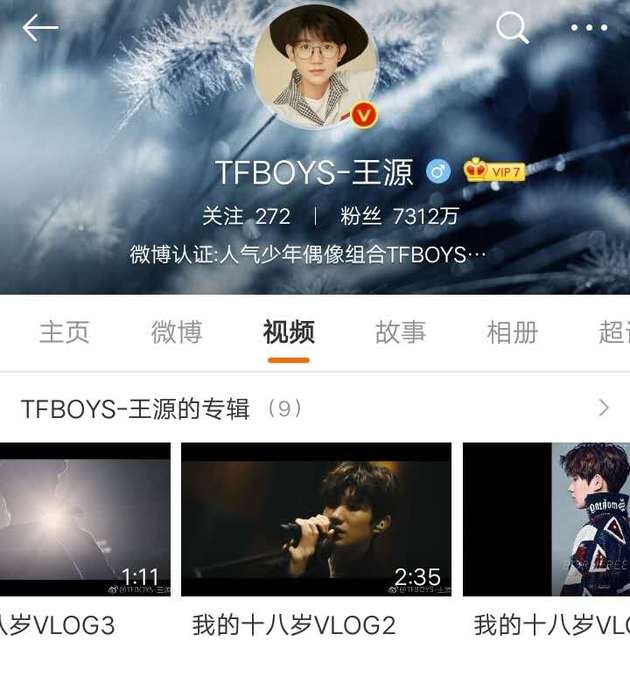
Task: Switch to the 故事 tab
Action: (400, 332)
